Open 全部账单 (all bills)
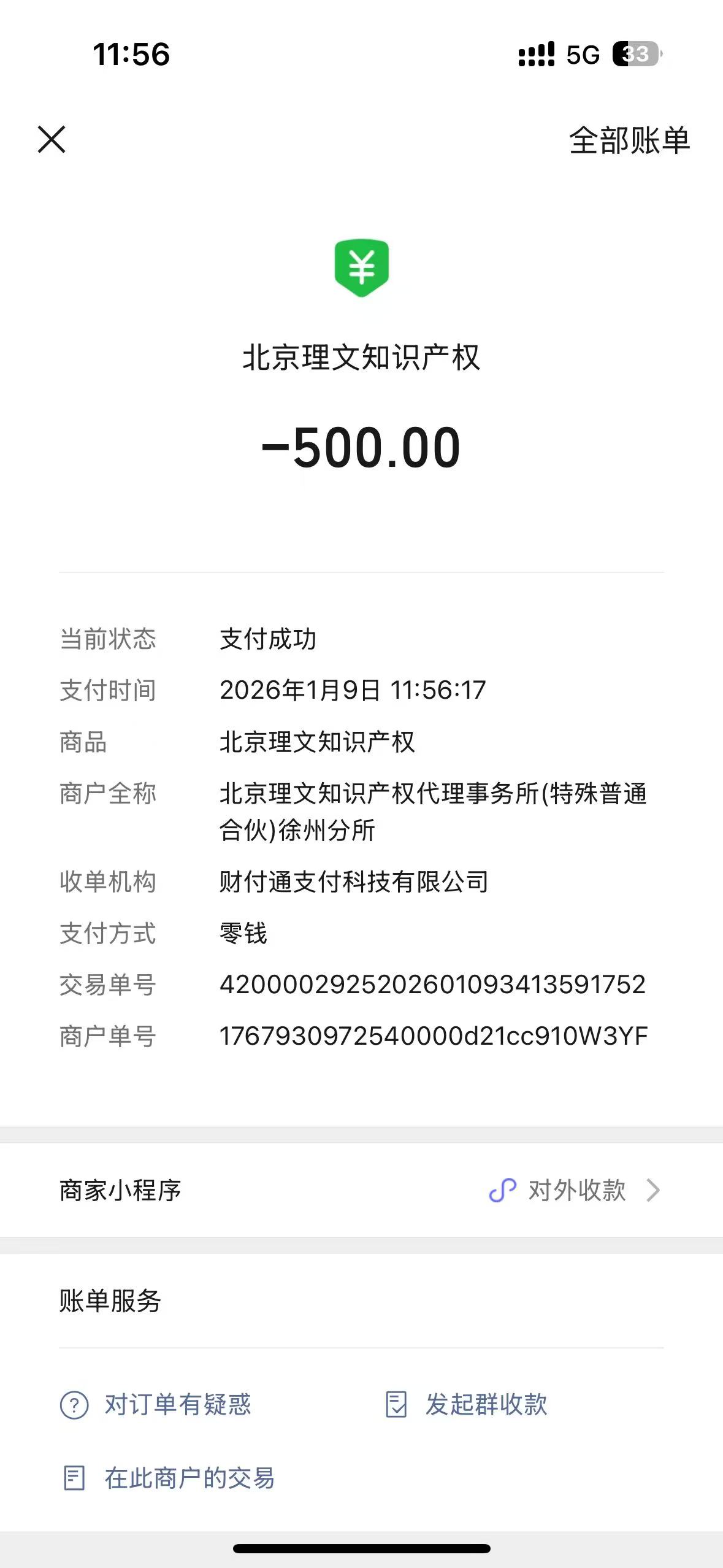Image resolution: width=723 pixels, height=1568 pixels. [629, 140]
